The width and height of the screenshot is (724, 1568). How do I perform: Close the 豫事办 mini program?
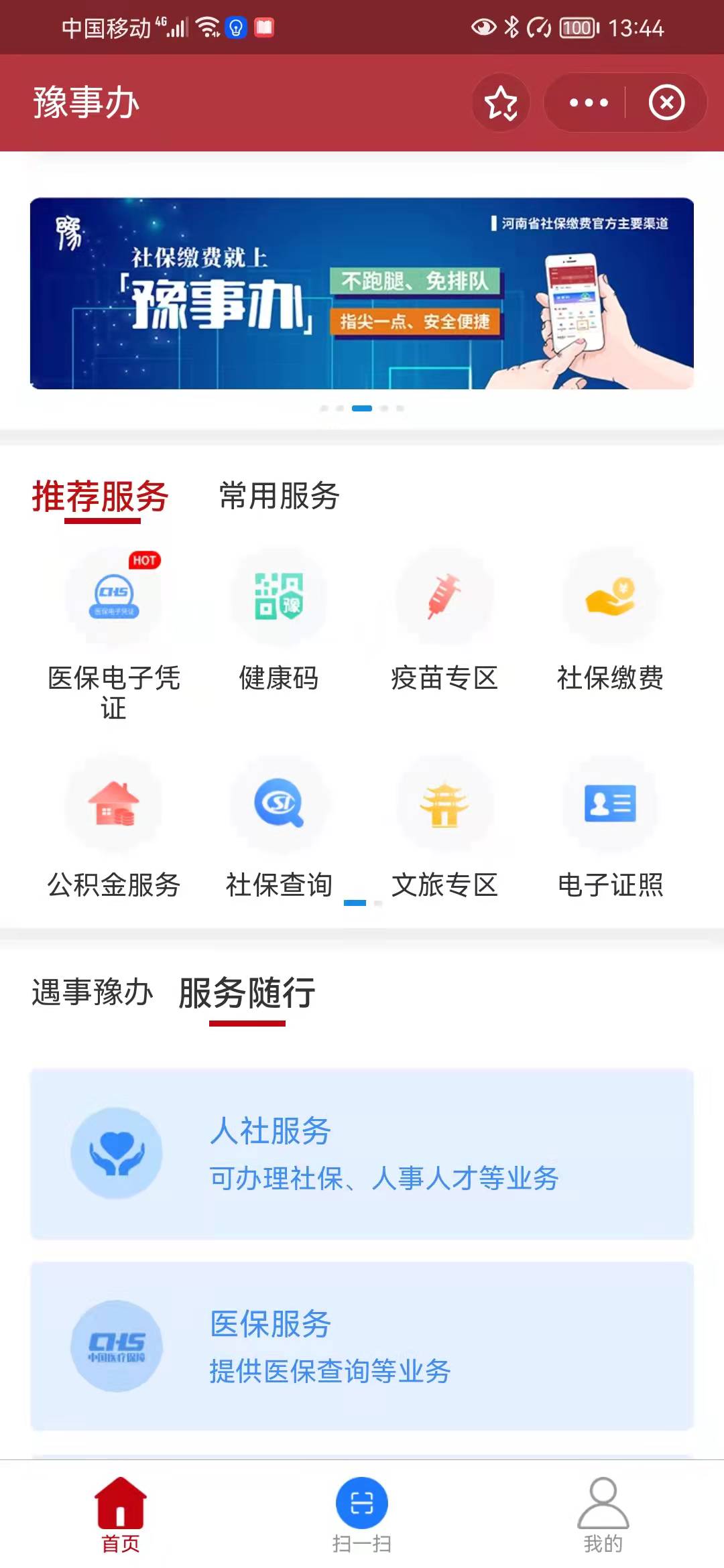coord(666,103)
